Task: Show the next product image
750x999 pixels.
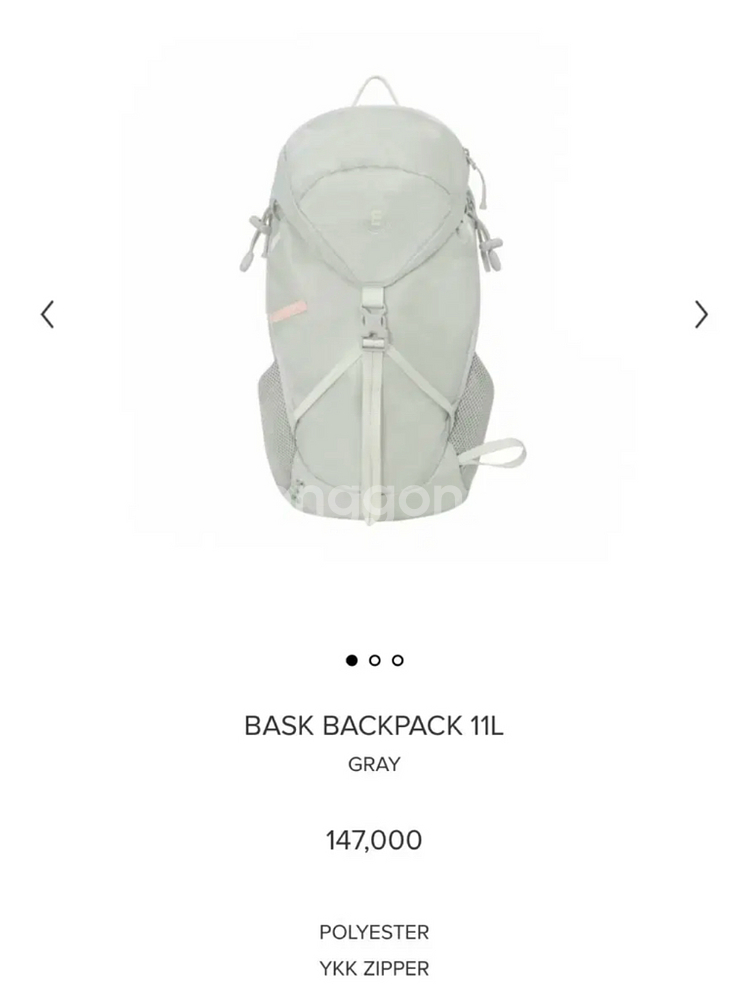Action: pyautogui.click(x=701, y=314)
